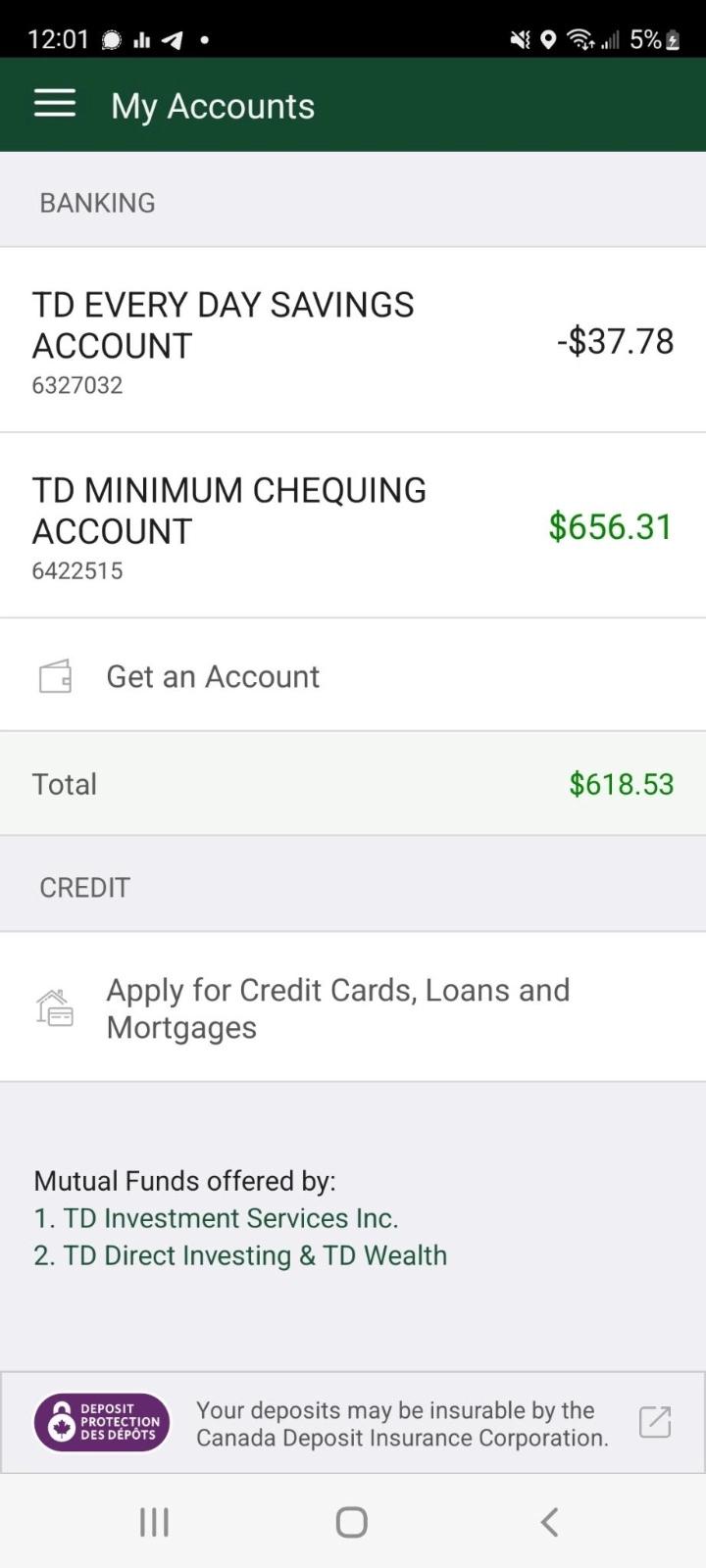Open the hamburger navigation menu
706x1568 pixels.
[x=55, y=104]
